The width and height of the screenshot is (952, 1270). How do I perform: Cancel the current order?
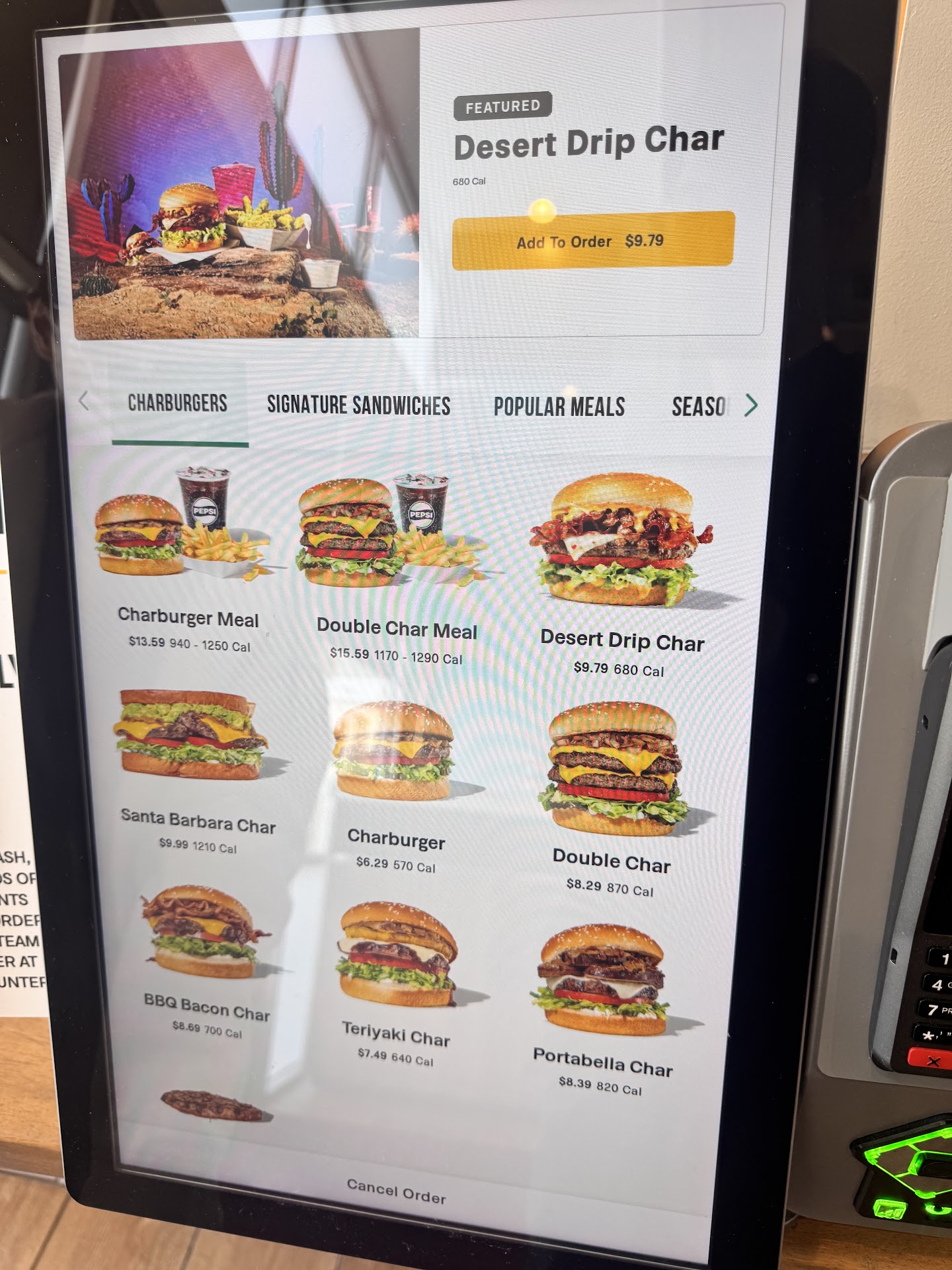pos(397,1191)
